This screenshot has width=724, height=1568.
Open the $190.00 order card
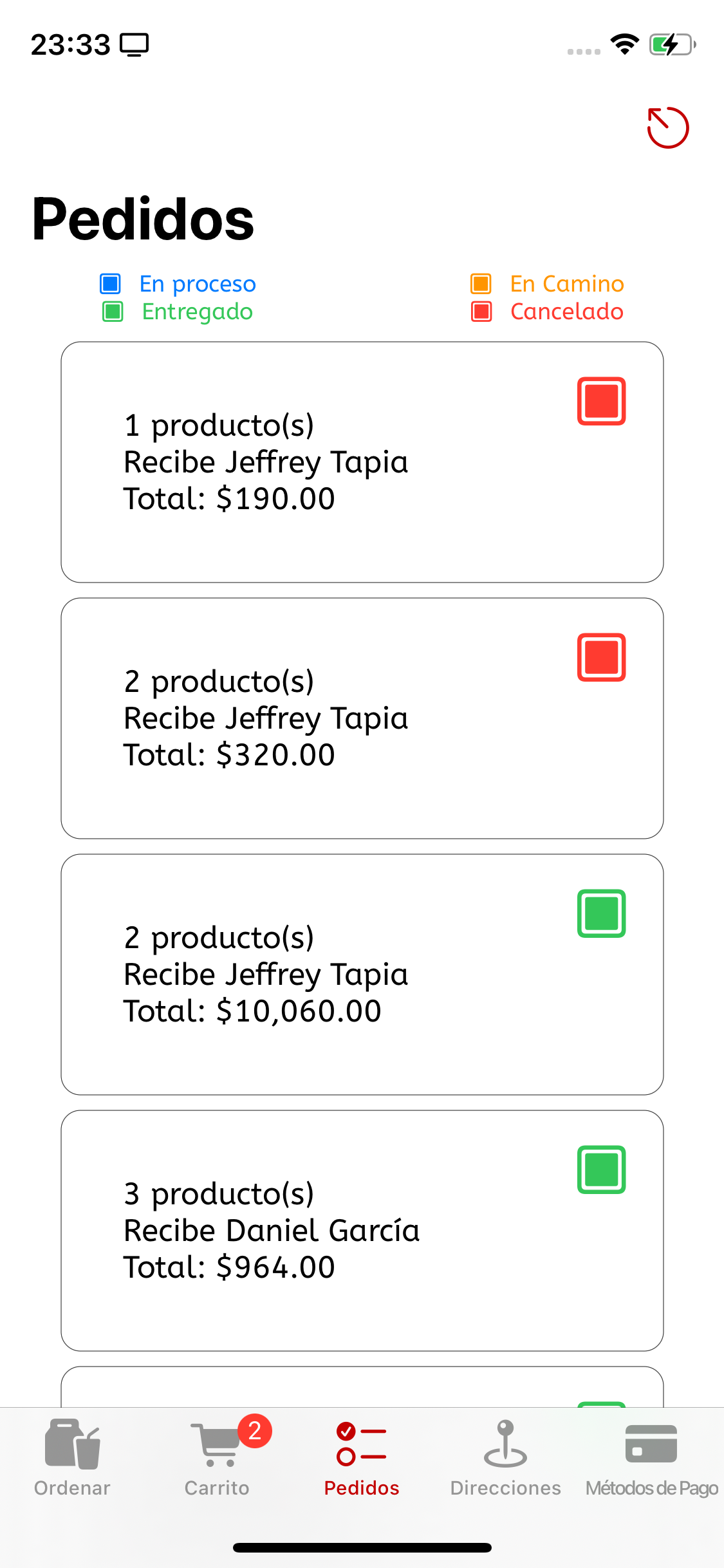(362, 462)
